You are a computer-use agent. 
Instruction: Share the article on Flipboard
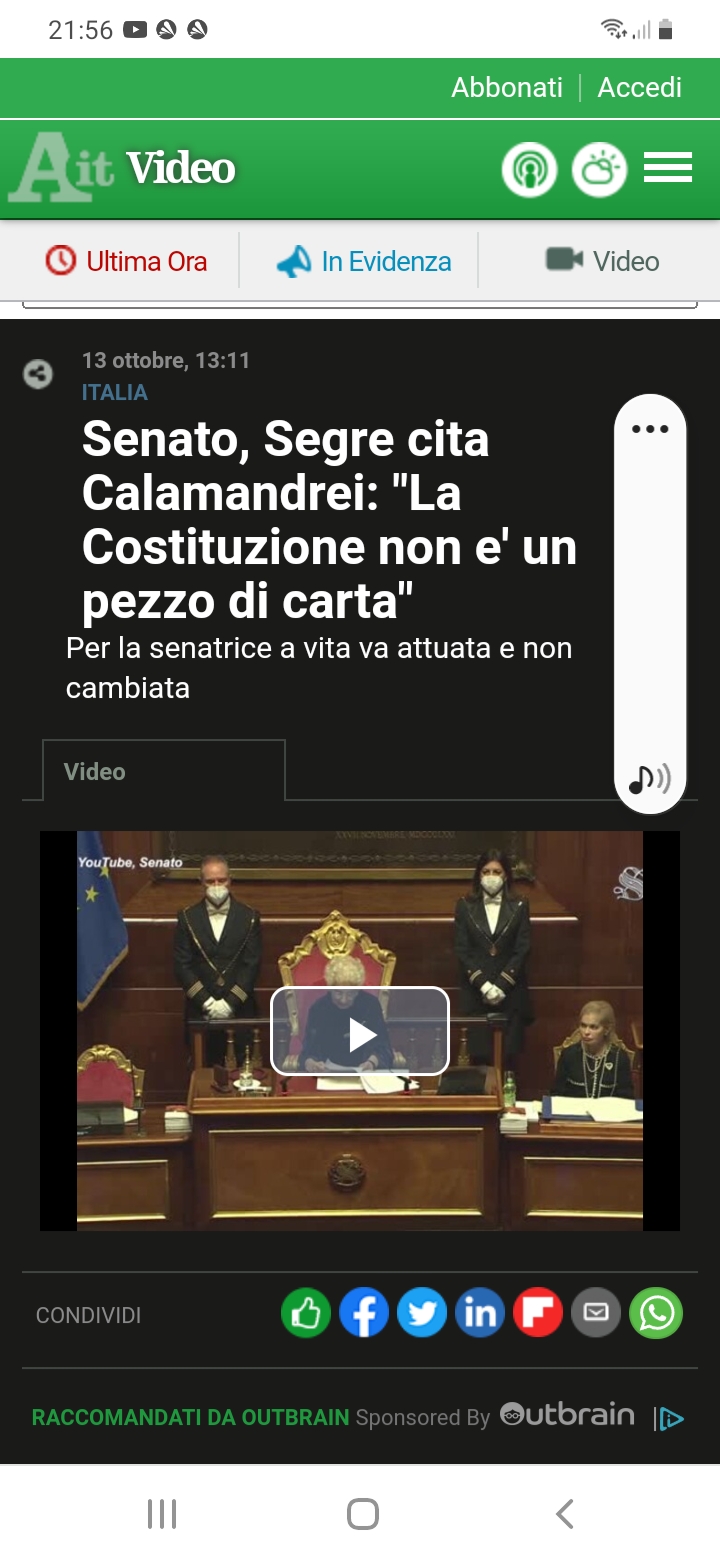click(538, 1314)
